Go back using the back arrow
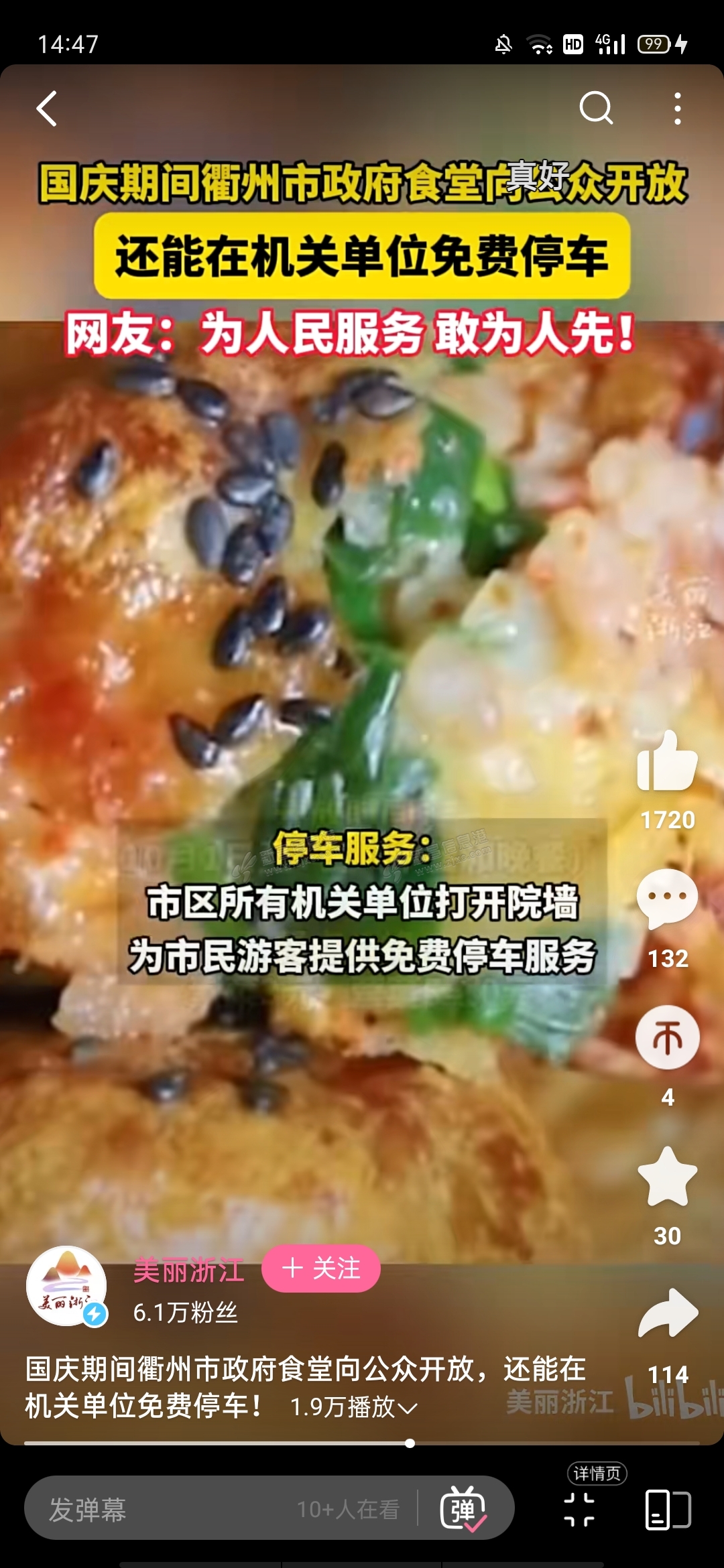 tap(47, 109)
